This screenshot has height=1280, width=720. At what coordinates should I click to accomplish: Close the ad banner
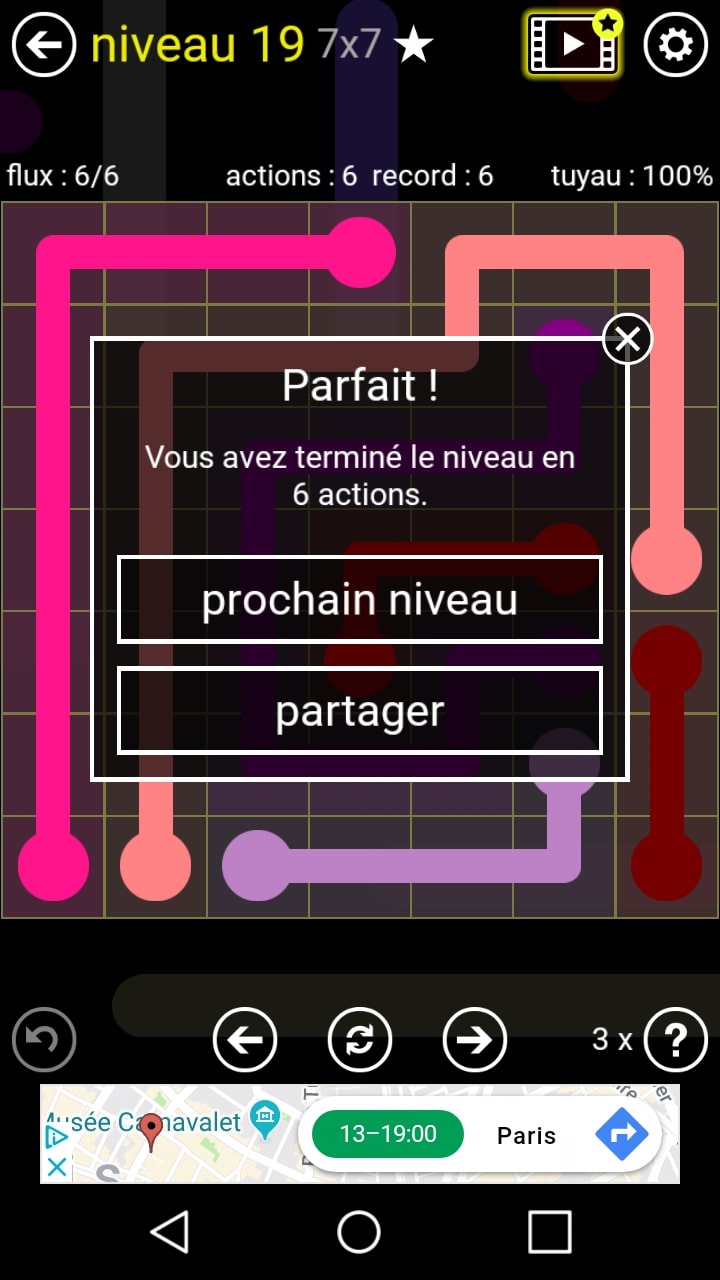coord(58,1166)
